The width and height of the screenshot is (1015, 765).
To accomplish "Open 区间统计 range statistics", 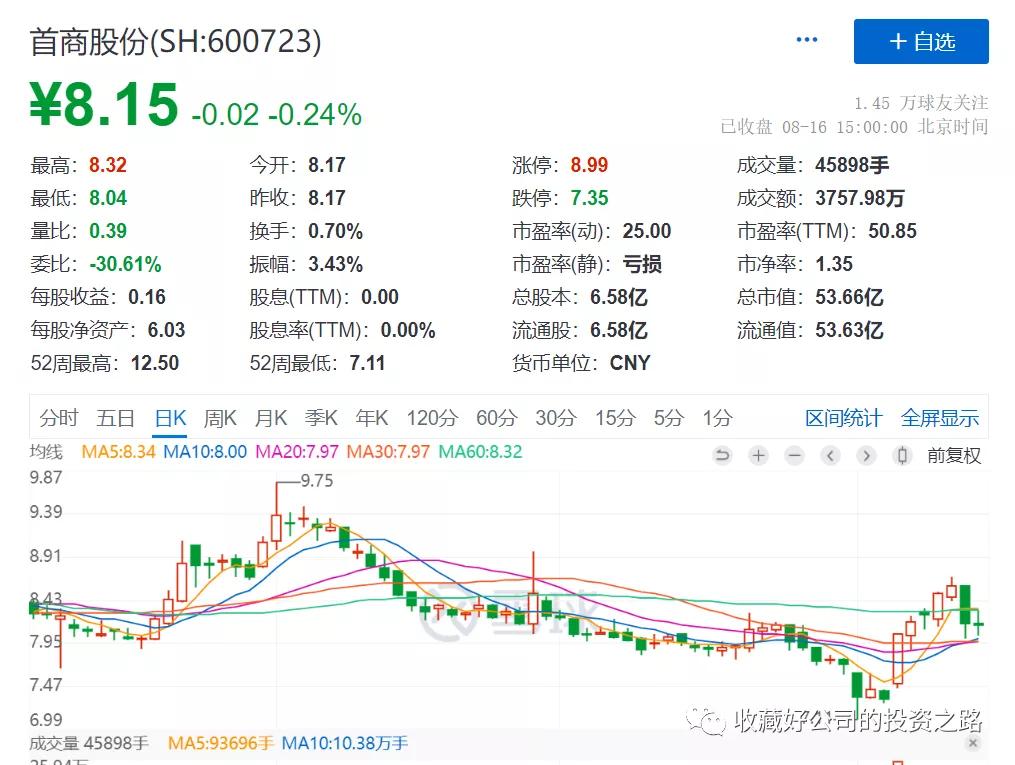I will (x=844, y=418).
